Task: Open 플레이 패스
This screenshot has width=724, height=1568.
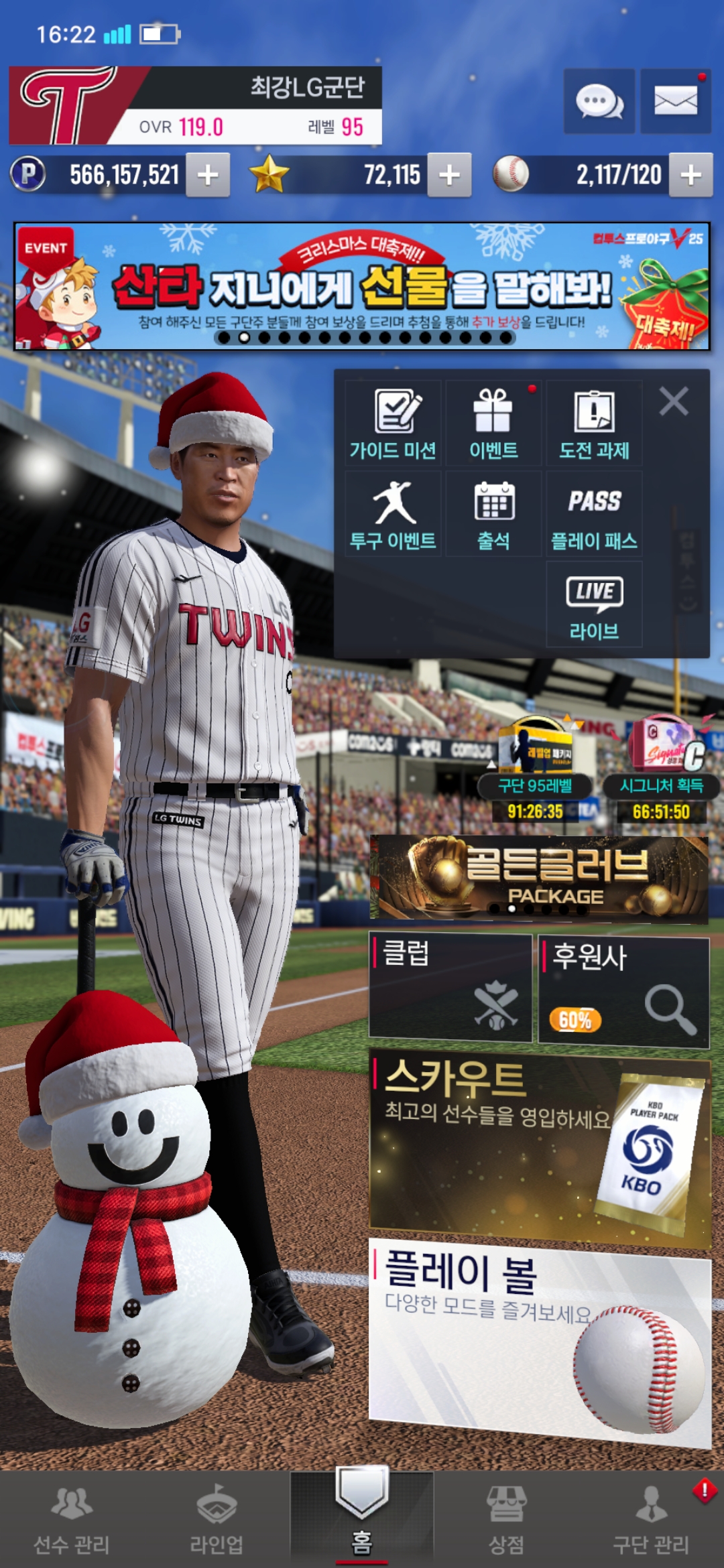Action: click(594, 514)
